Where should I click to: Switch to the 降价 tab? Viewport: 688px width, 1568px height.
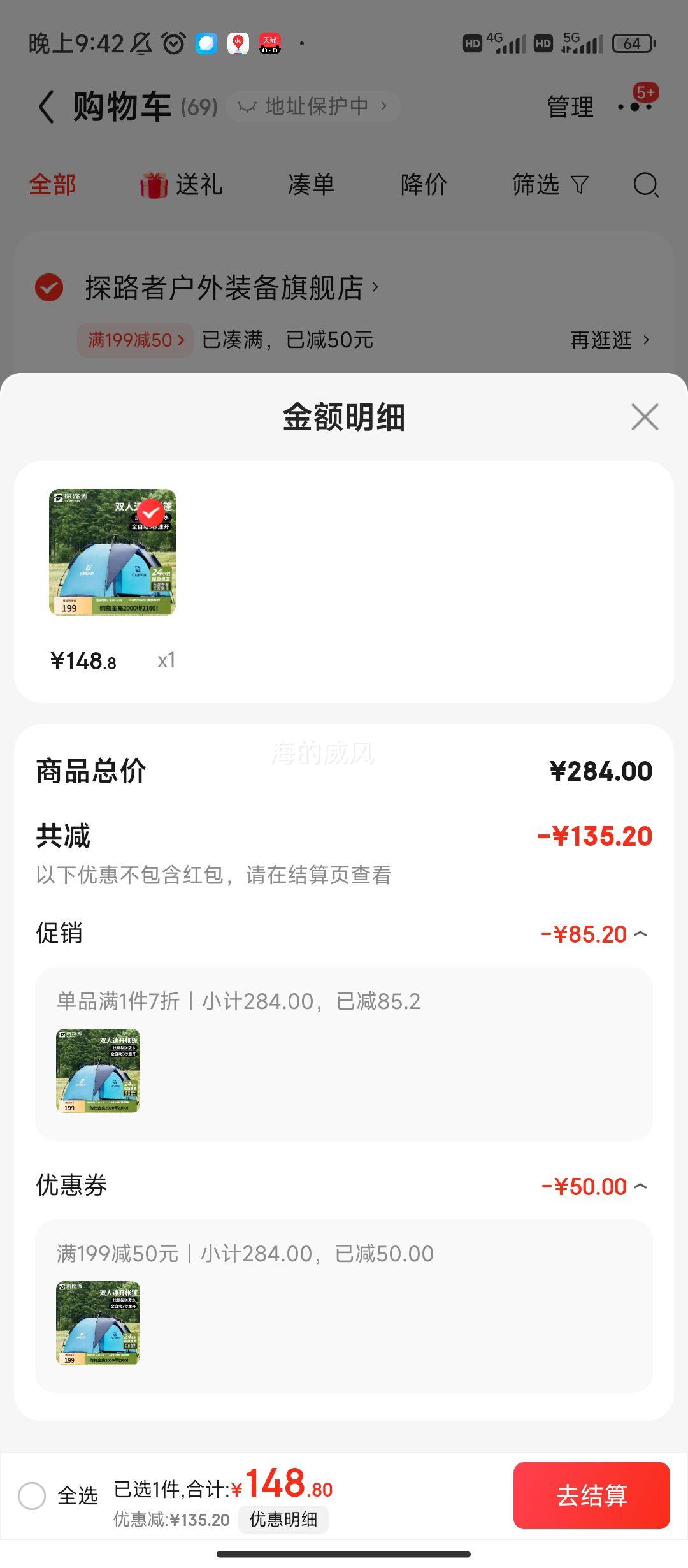click(x=424, y=185)
